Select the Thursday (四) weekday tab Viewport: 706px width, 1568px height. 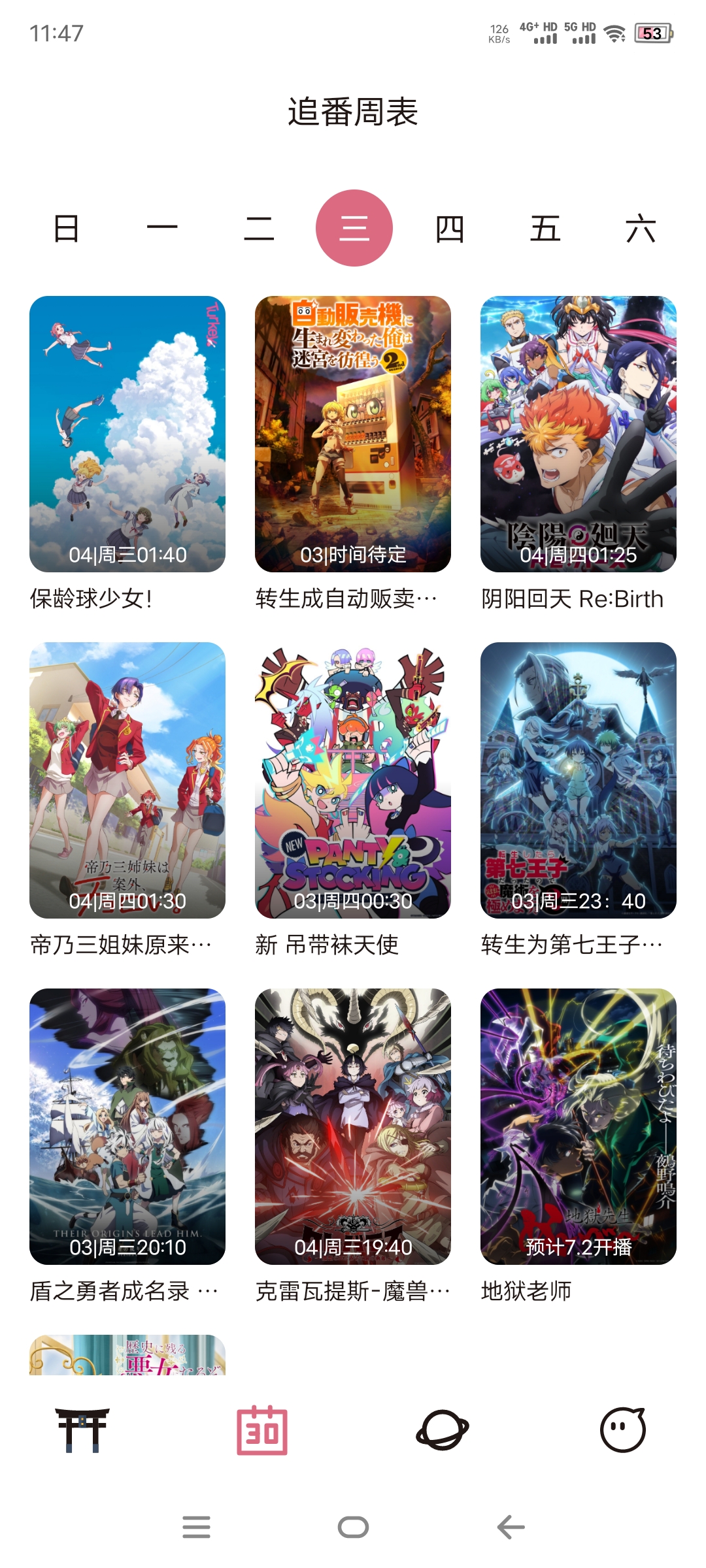(x=448, y=230)
